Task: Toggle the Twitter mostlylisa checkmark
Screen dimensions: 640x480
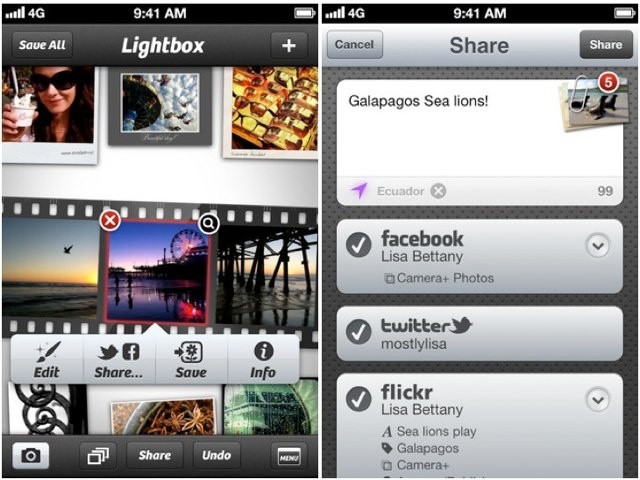Action: (358, 333)
